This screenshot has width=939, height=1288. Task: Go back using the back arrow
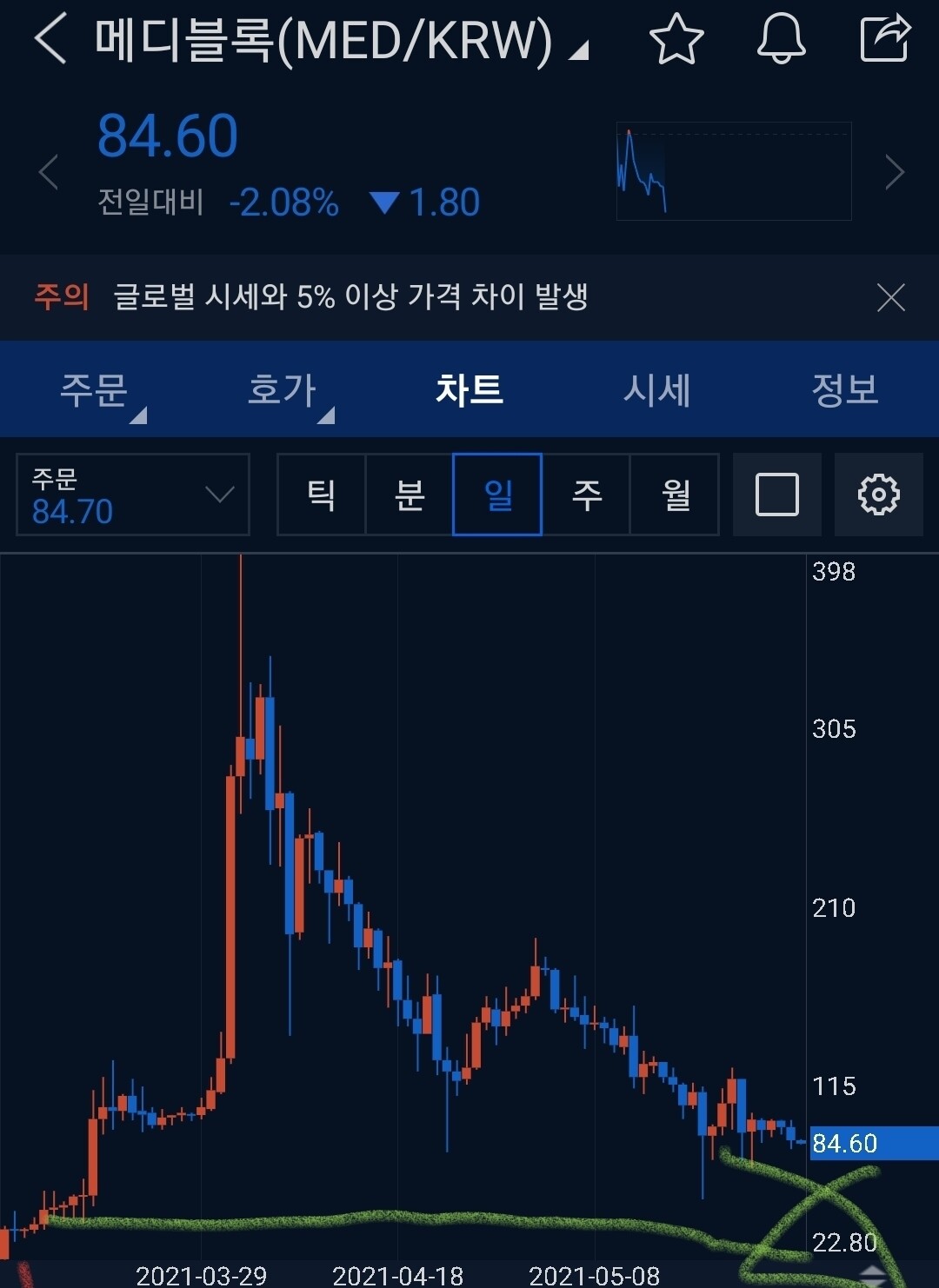[50, 40]
